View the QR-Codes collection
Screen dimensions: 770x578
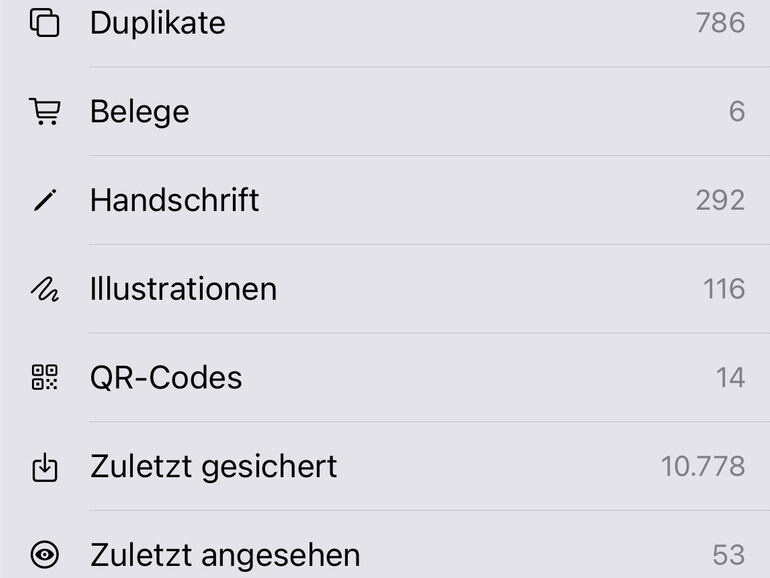tap(166, 378)
